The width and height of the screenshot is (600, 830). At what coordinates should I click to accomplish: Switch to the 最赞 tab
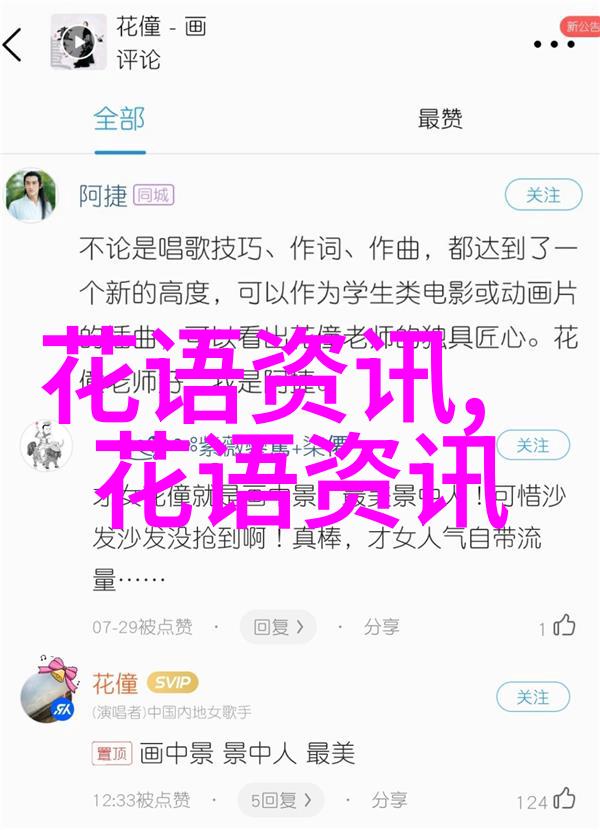(440, 119)
